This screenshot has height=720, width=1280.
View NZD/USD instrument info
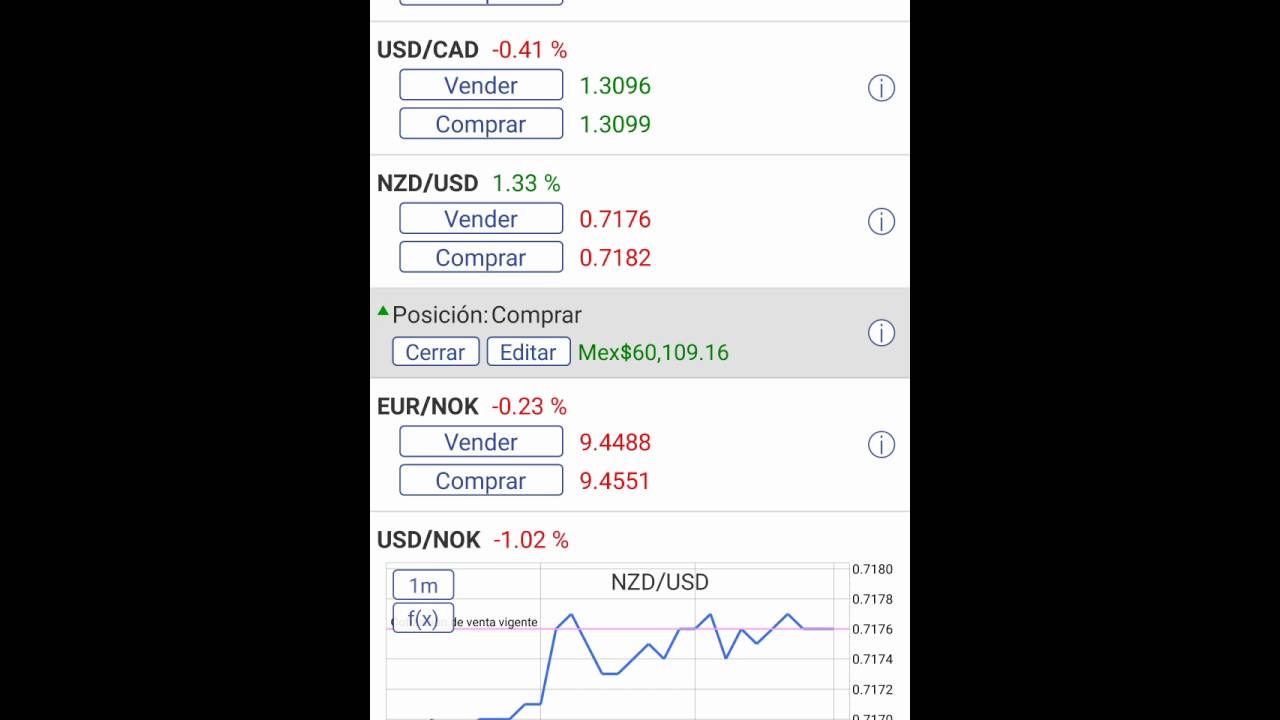tap(881, 221)
